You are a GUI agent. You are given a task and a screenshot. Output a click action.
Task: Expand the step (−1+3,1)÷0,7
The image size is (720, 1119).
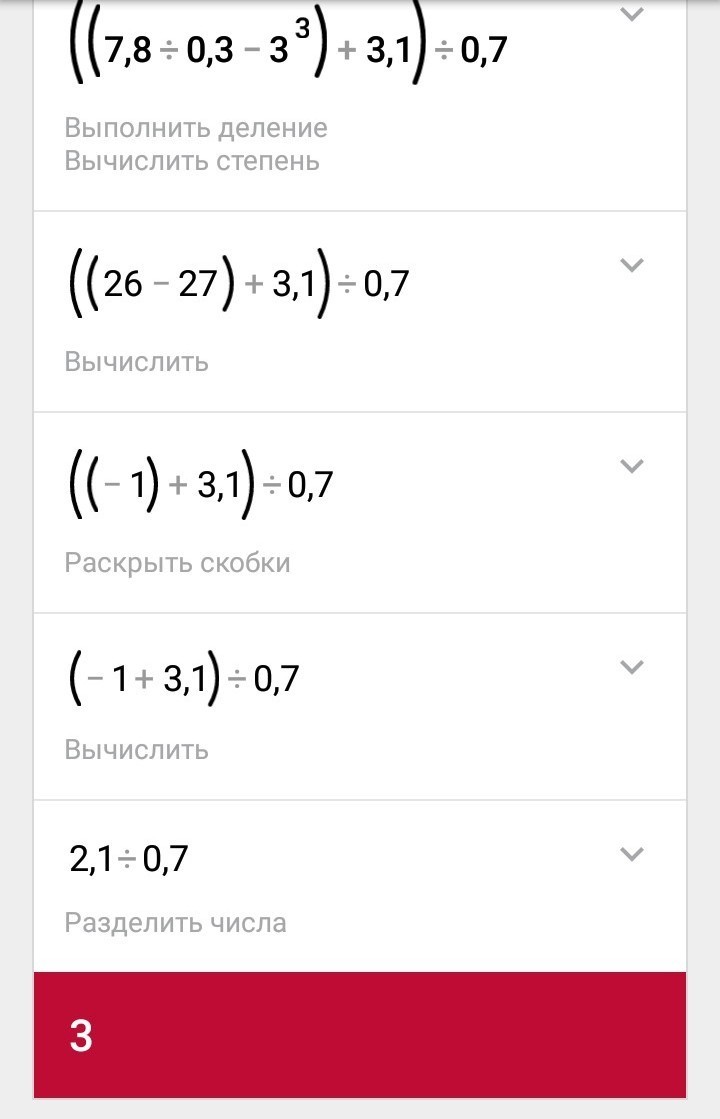coord(631,667)
